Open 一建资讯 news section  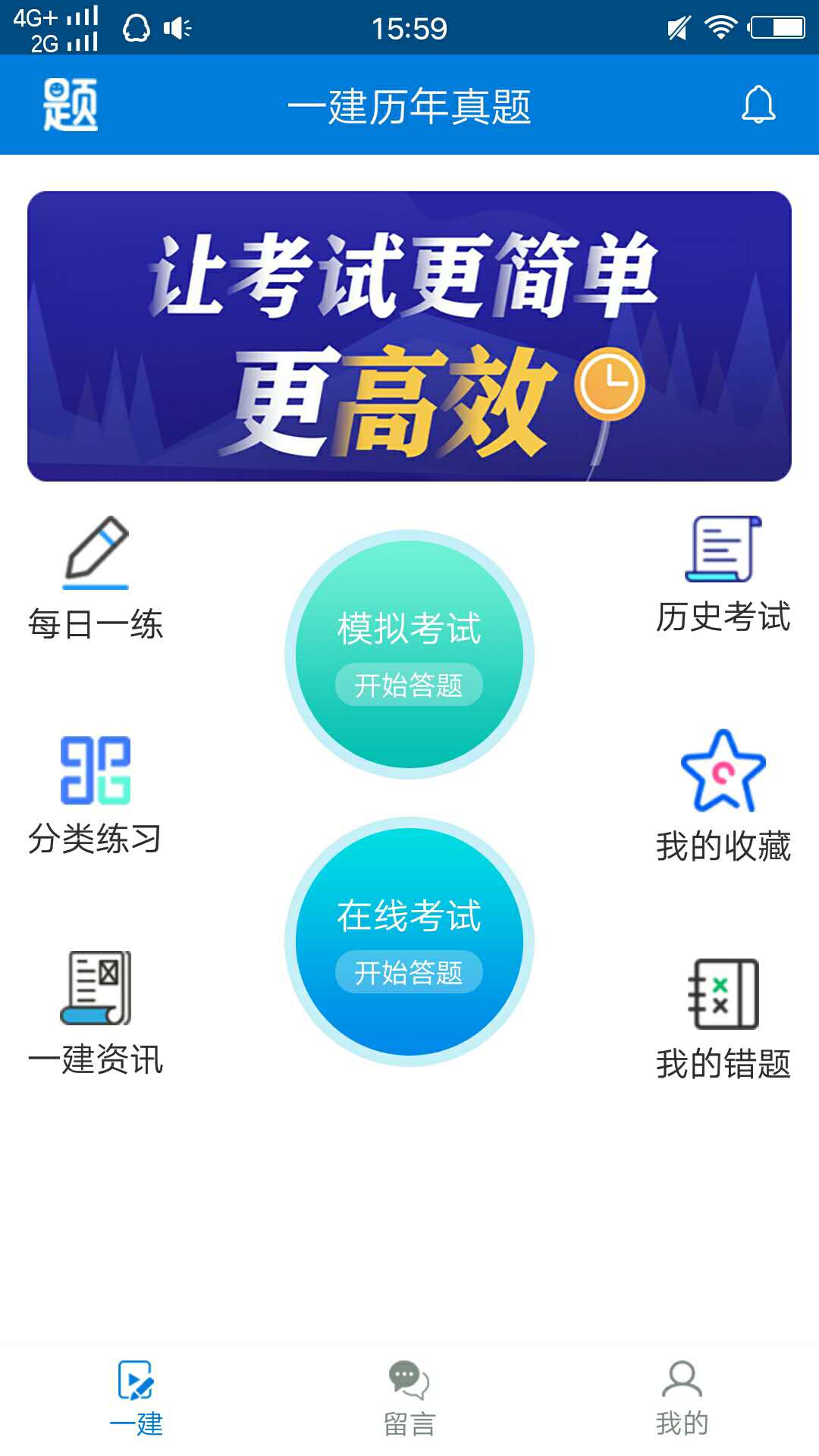tap(96, 1013)
